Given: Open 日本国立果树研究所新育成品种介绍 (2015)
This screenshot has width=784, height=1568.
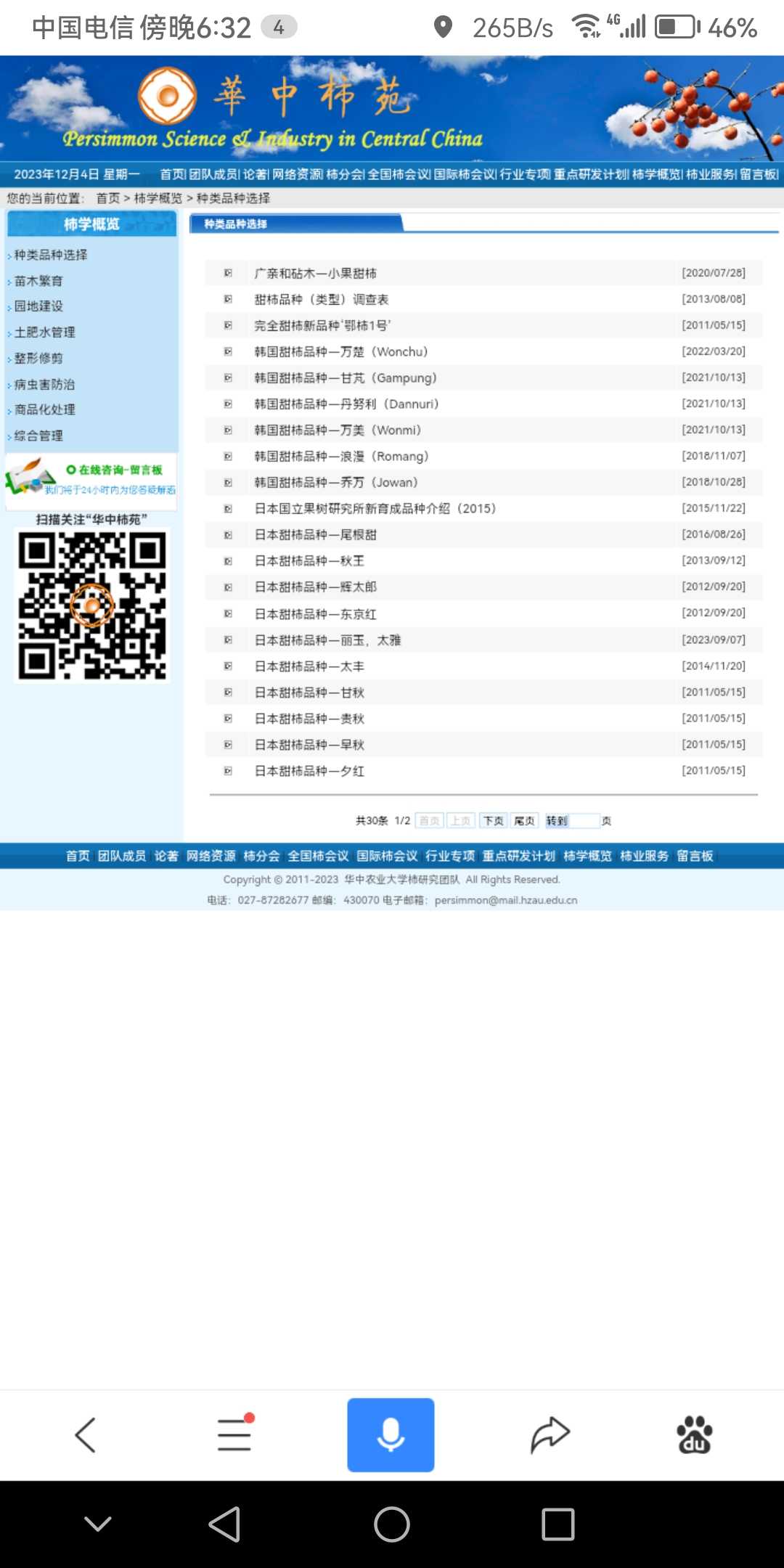Looking at the screenshot, I should tap(375, 509).
